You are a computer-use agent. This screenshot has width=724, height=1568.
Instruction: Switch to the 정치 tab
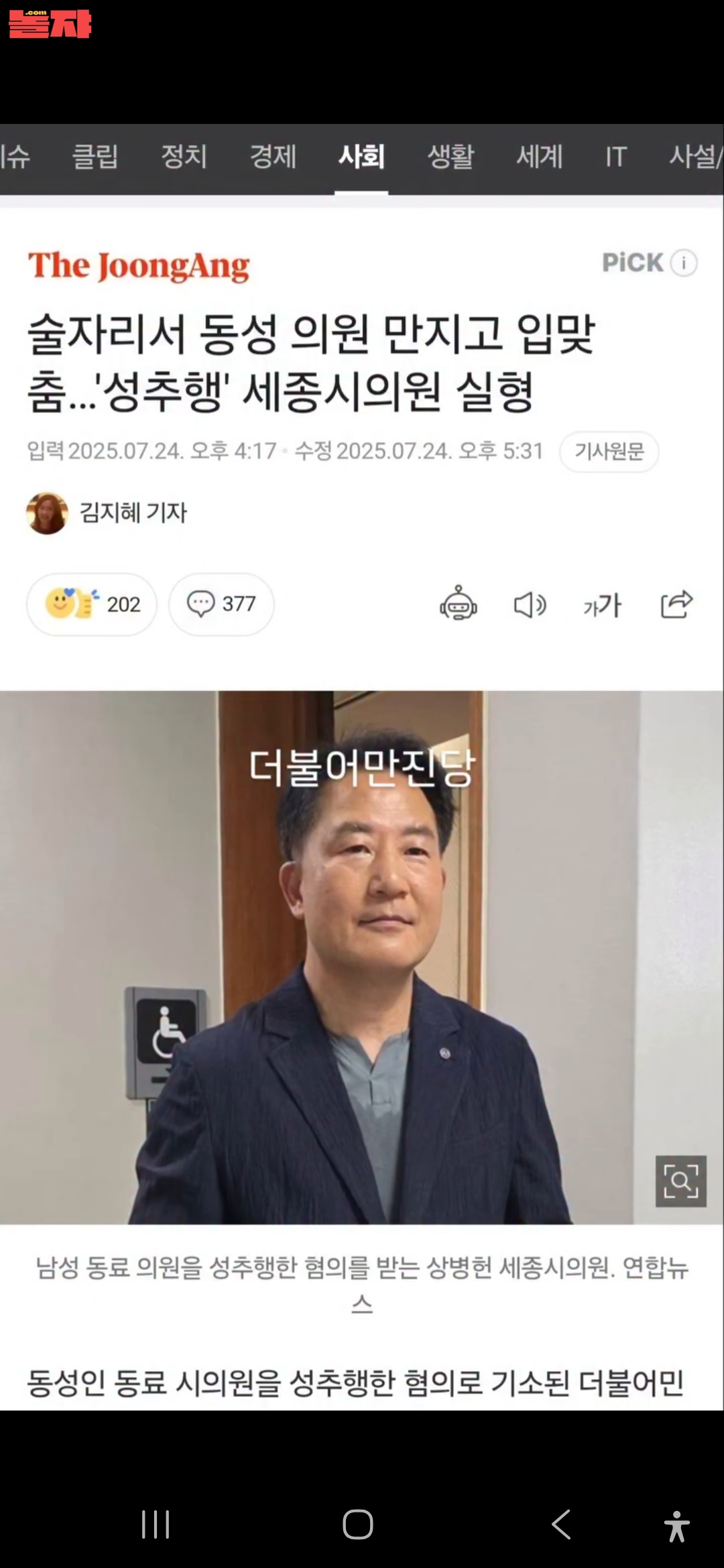(x=184, y=157)
